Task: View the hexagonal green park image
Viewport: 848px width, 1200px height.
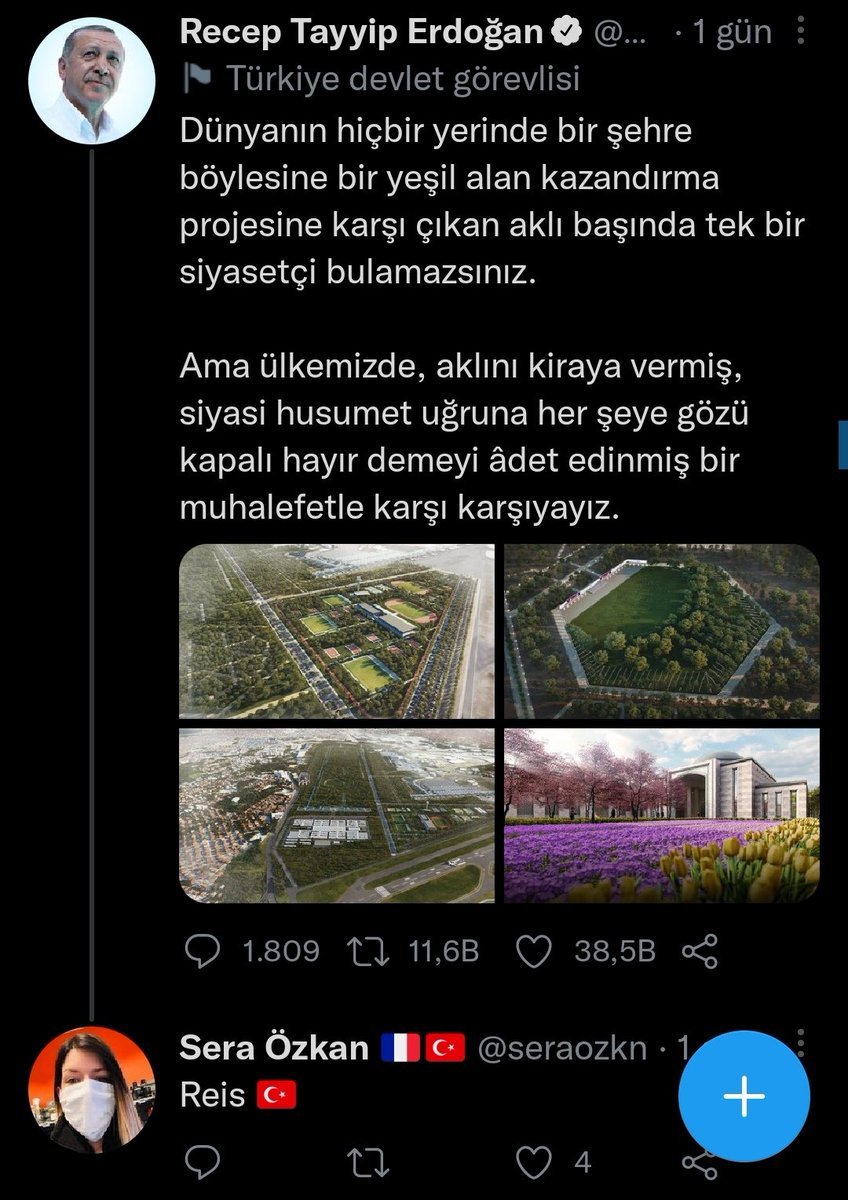Action: (661, 631)
